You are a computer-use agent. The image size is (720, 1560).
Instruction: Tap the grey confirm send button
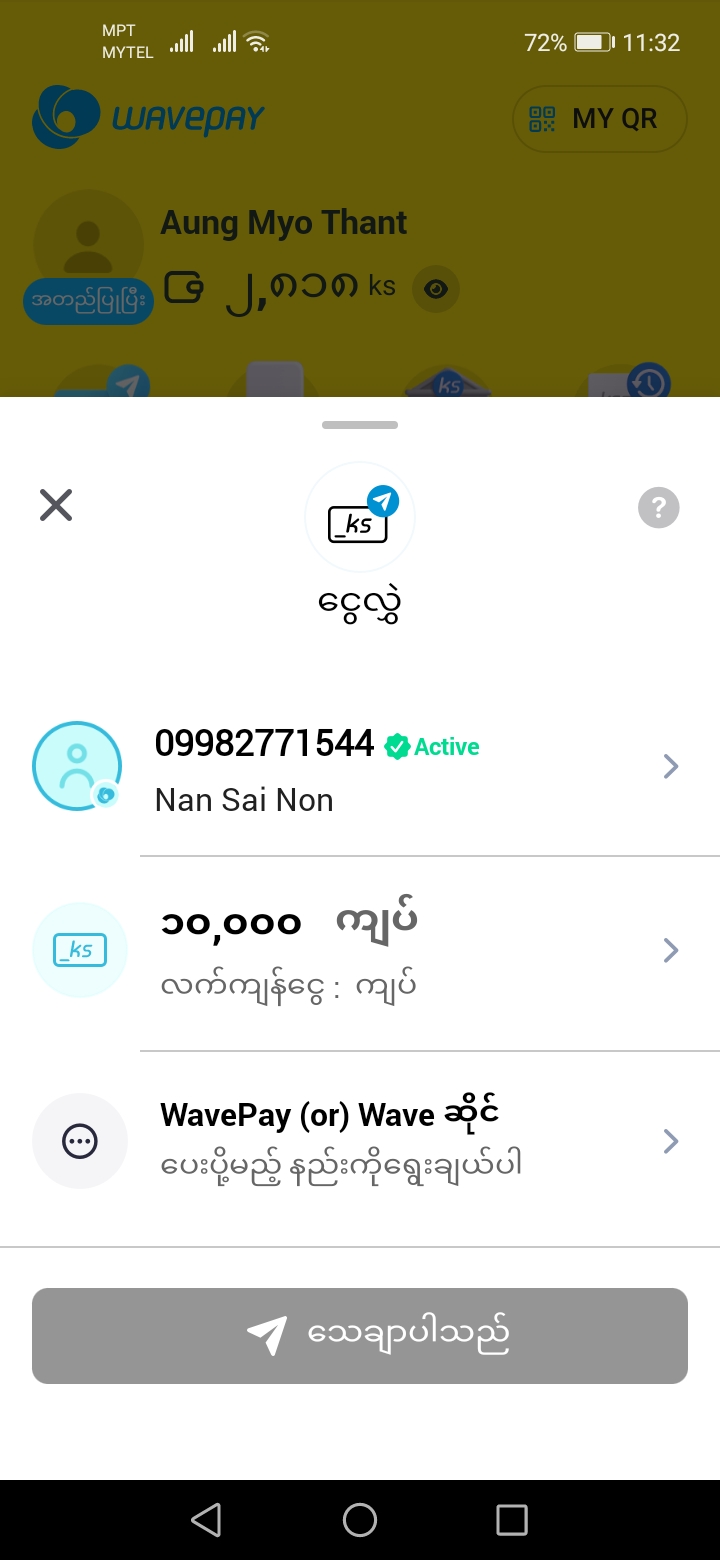point(360,1336)
